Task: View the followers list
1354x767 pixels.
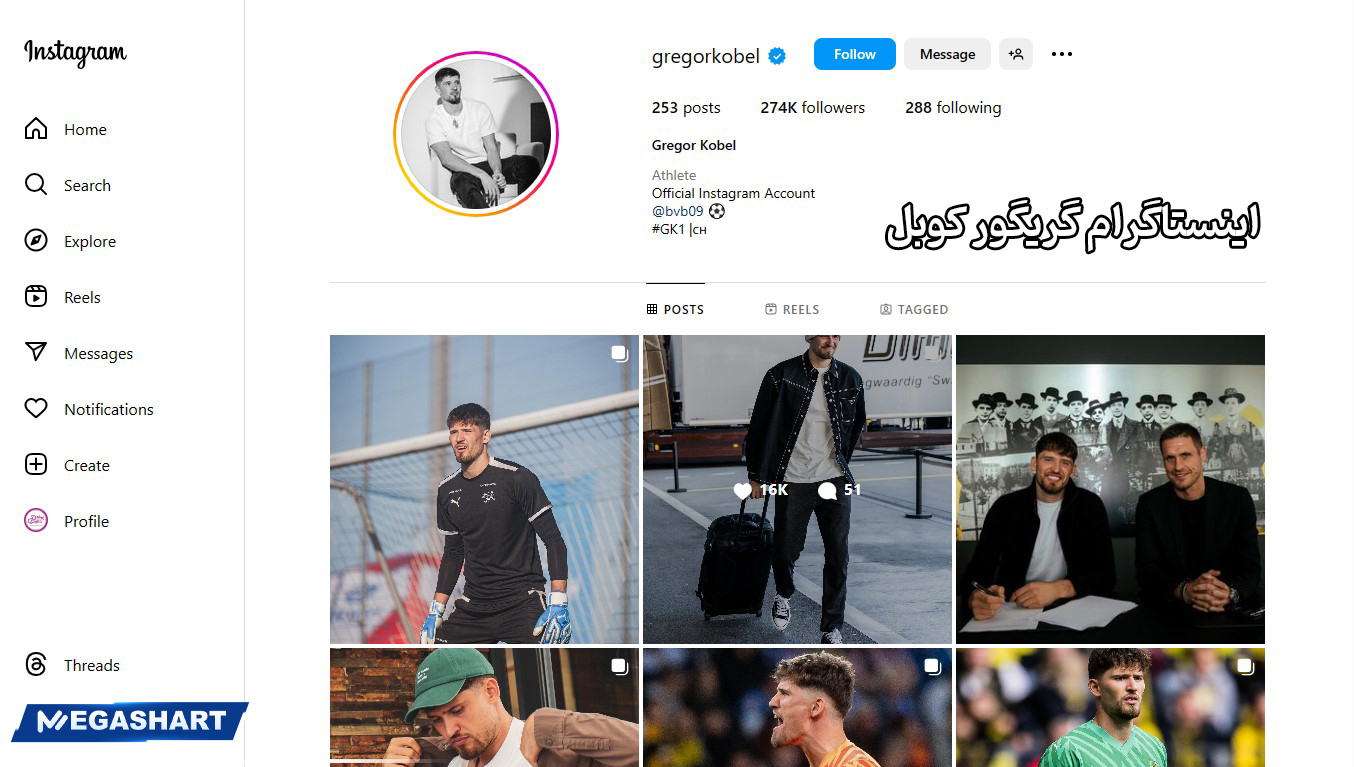Action: pos(812,107)
